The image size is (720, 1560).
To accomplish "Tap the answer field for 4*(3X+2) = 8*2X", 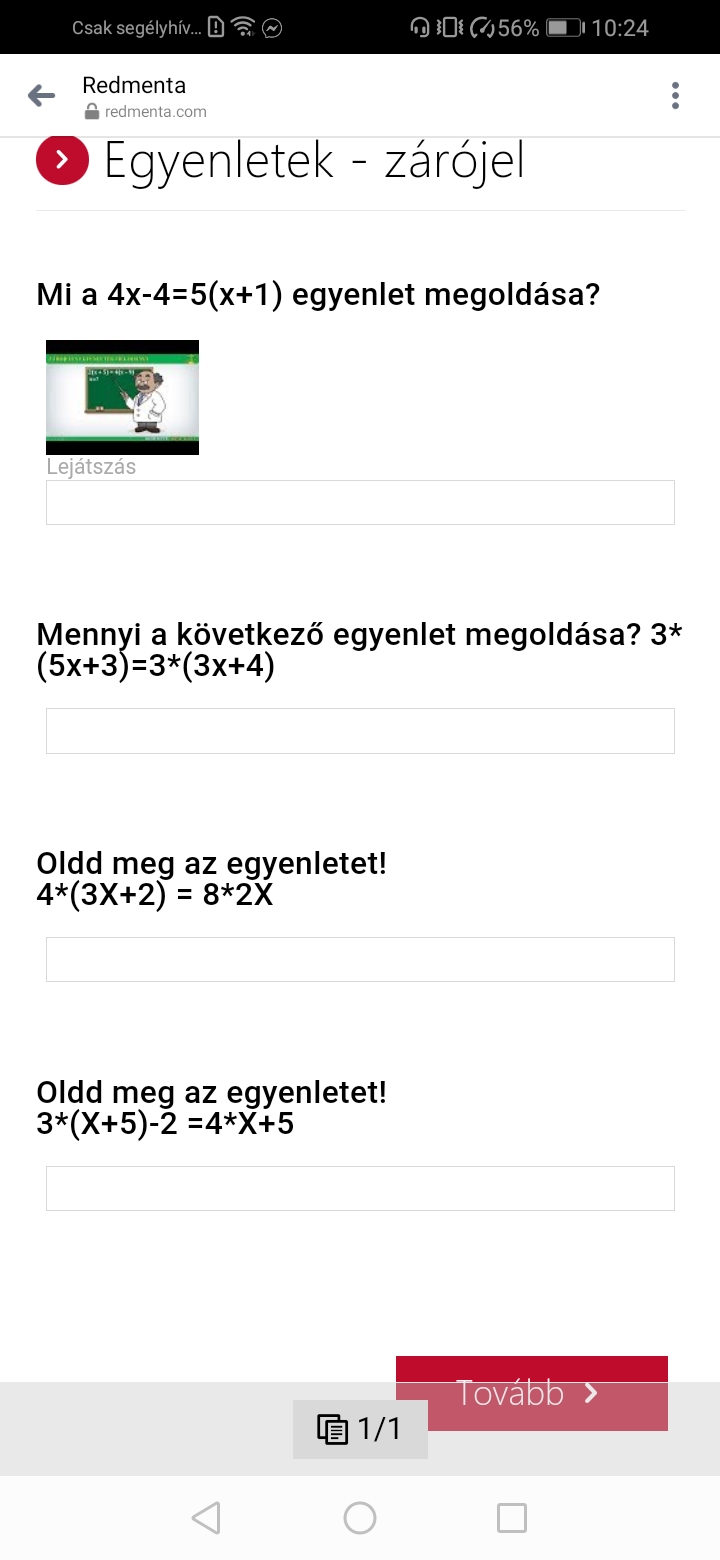I will pos(360,959).
